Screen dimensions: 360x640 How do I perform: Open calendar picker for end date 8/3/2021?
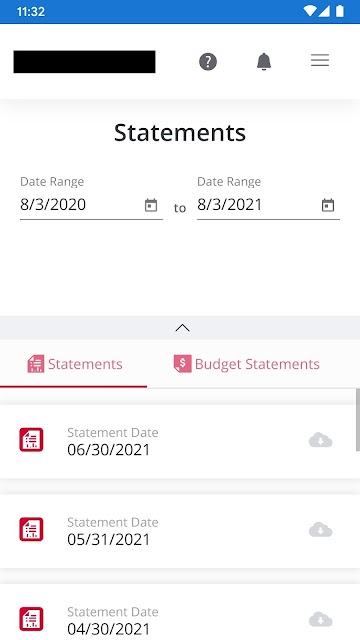(328, 205)
